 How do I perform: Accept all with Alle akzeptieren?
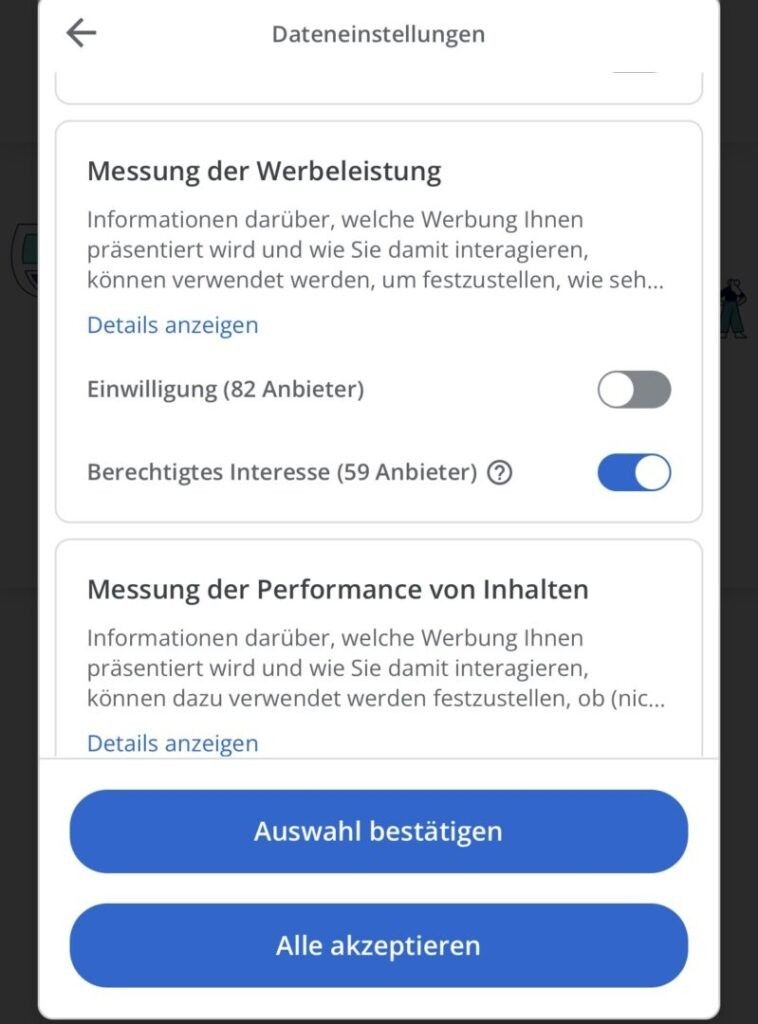[x=378, y=945]
